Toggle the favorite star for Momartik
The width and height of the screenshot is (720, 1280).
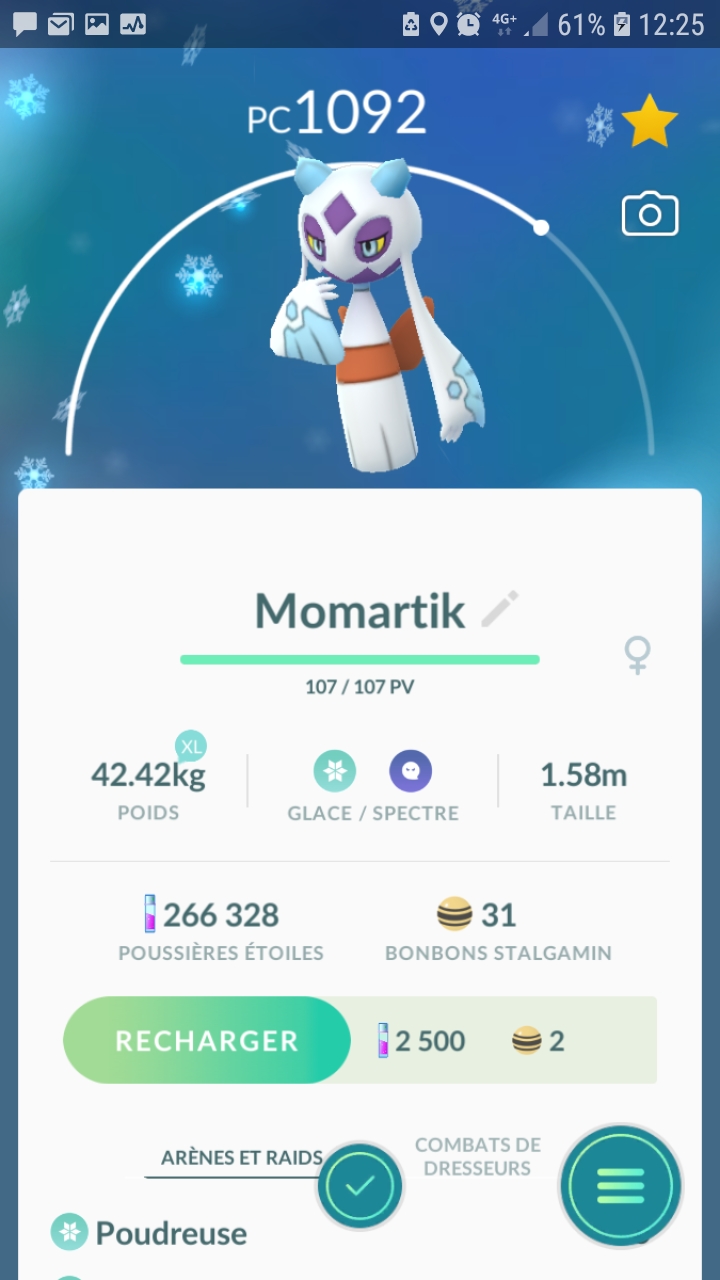click(x=650, y=122)
